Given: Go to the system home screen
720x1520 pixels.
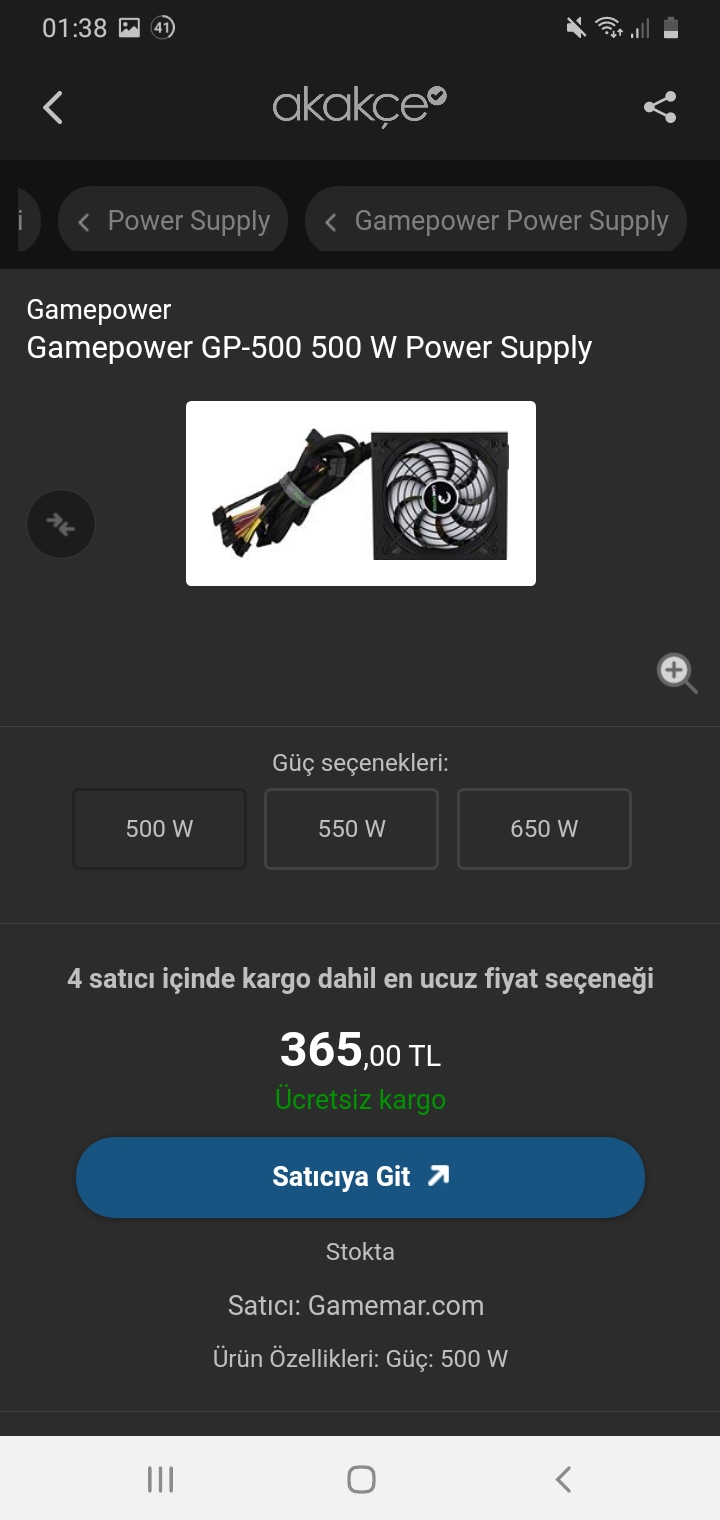Looking at the screenshot, I should (361, 1479).
